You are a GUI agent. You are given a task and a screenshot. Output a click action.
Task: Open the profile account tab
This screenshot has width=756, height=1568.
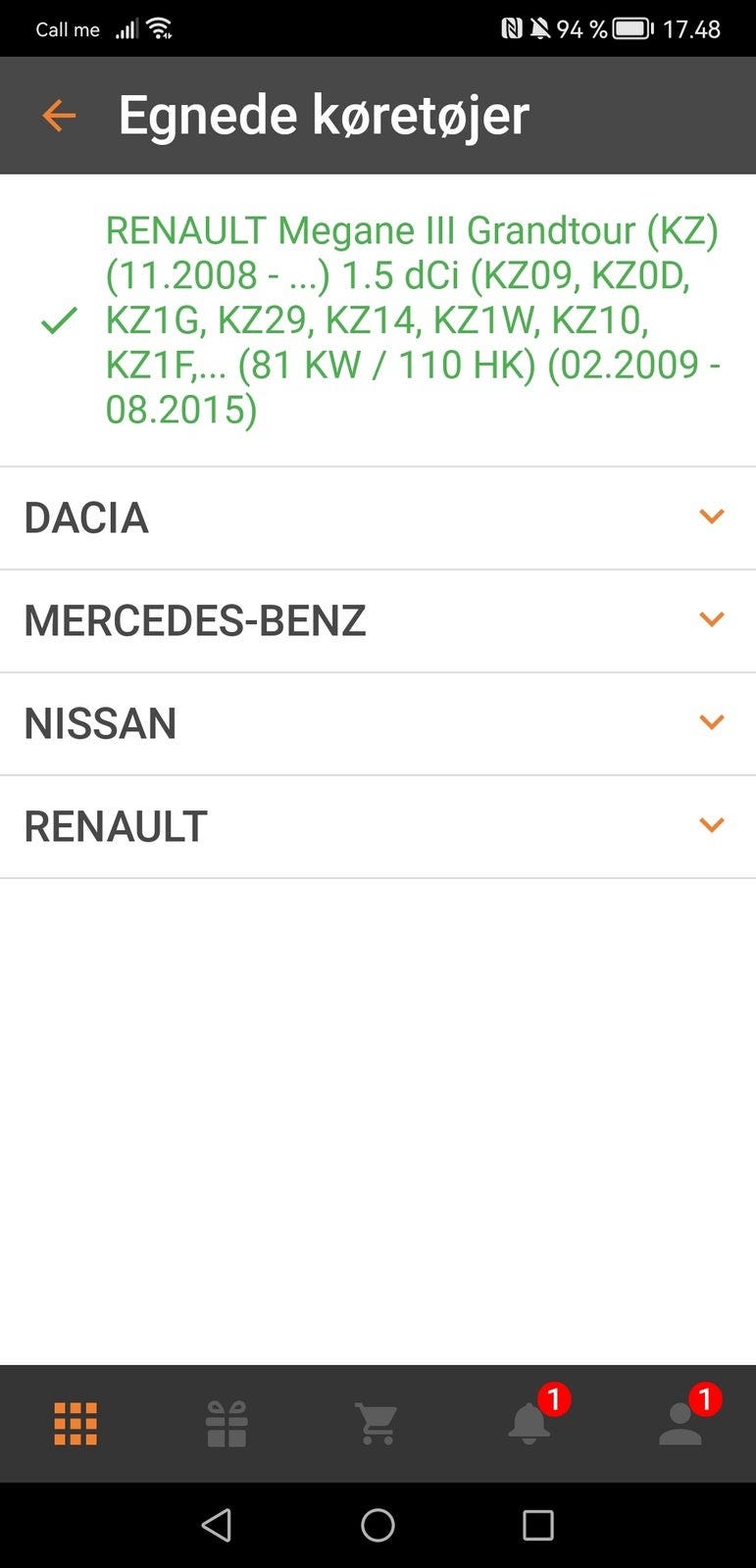pyautogui.click(x=680, y=1422)
